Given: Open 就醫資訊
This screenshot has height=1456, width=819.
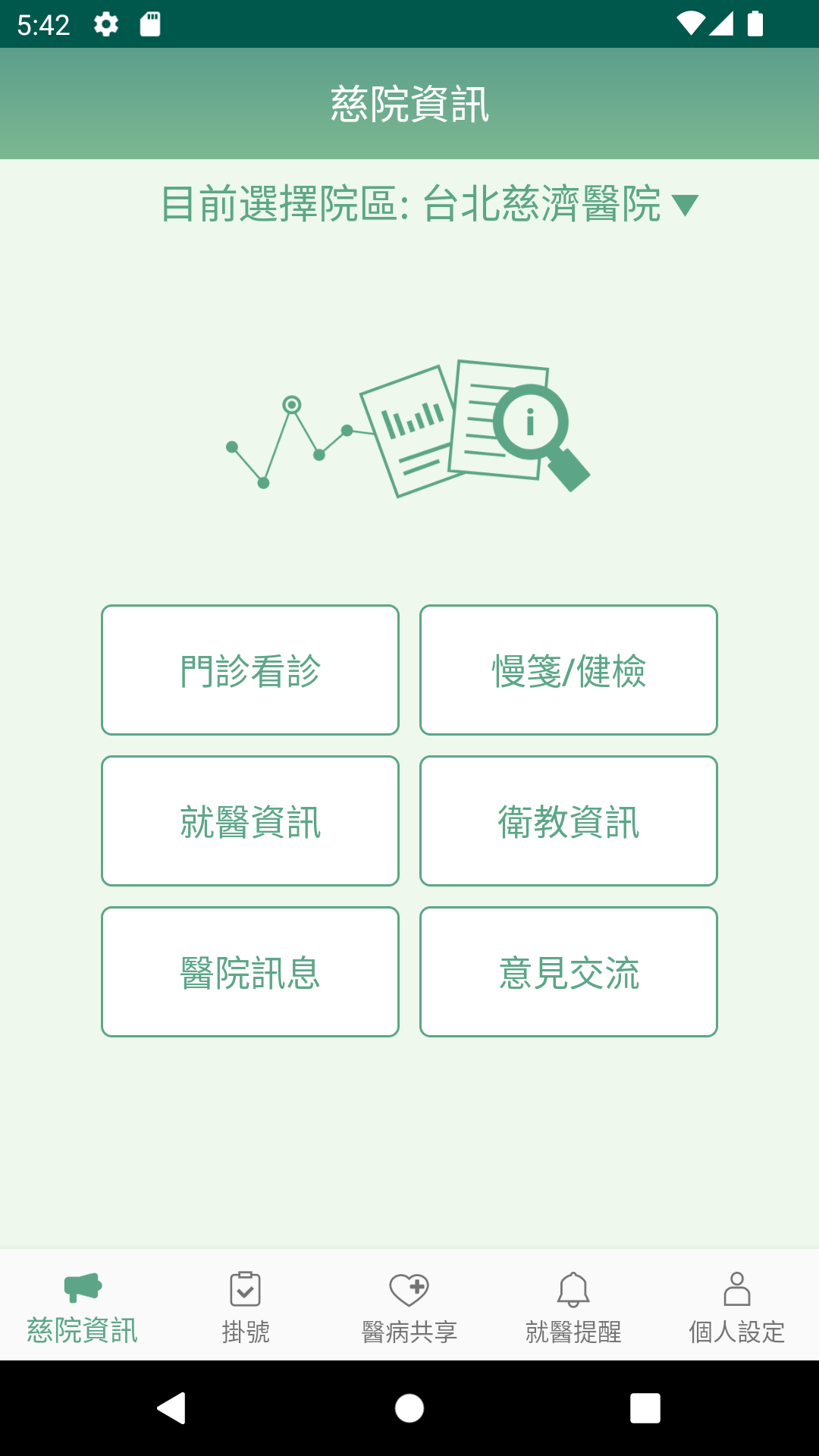Looking at the screenshot, I should pyautogui.click(x=250, y=821).
